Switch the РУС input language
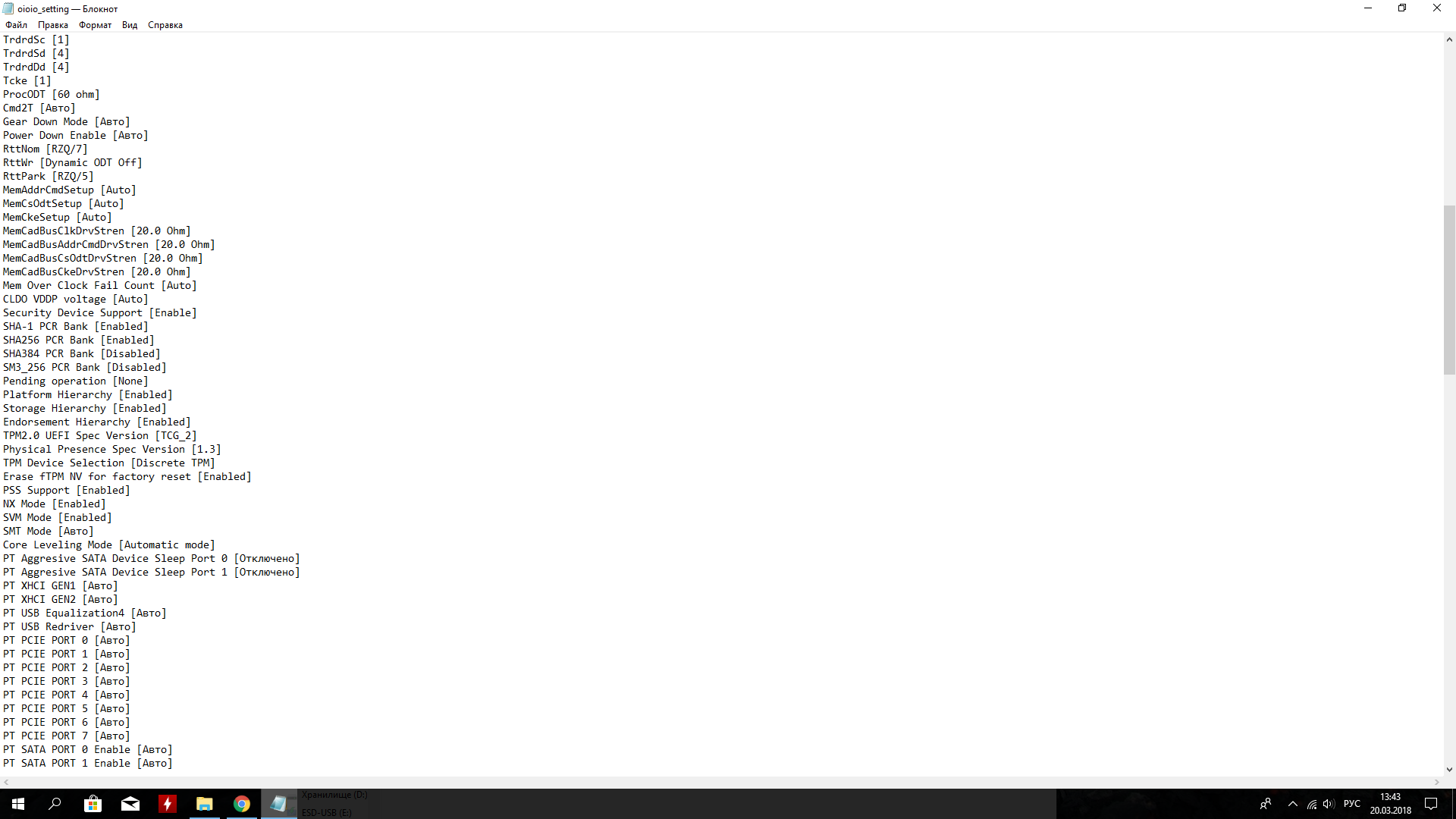 click(1351, 804)
